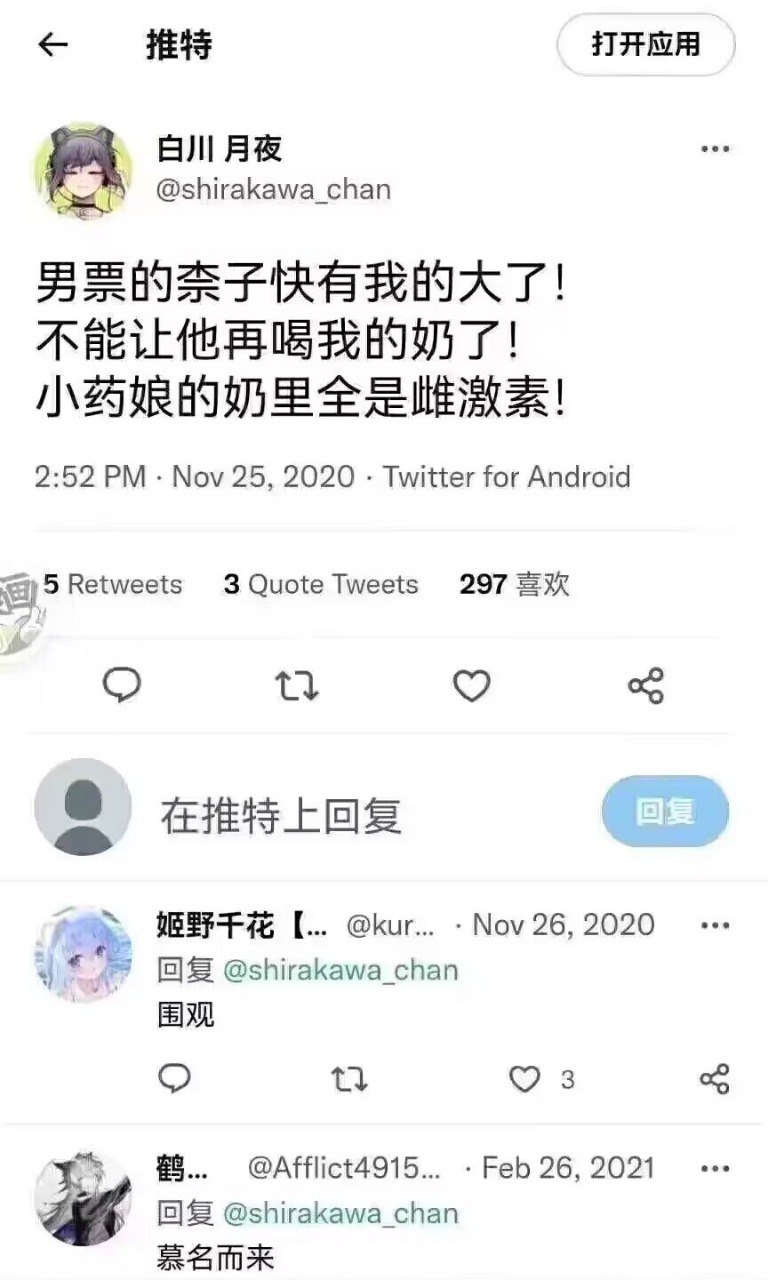This screenshot has width=768, height=1280.
Task: View the 5 Retweets list
Action: [113, 584]
